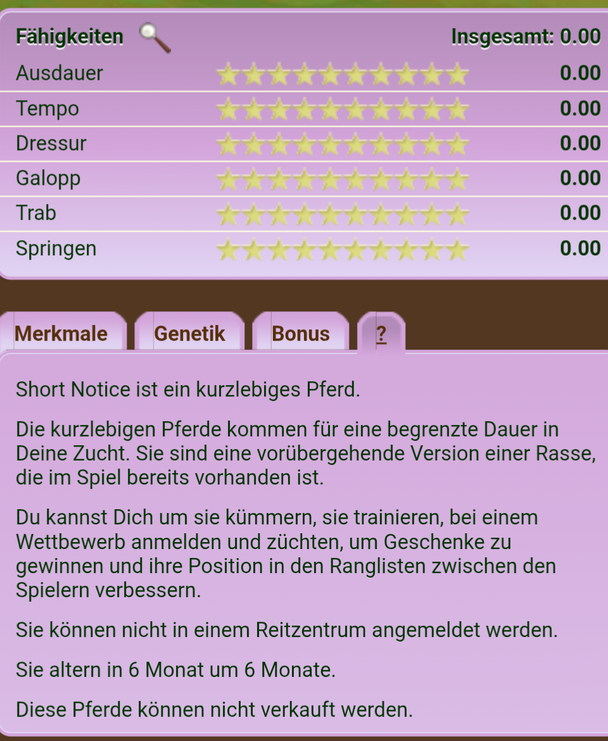Select the Bonus tab
608x741 pixels.
pyautogui.click(x=300, y=334)
